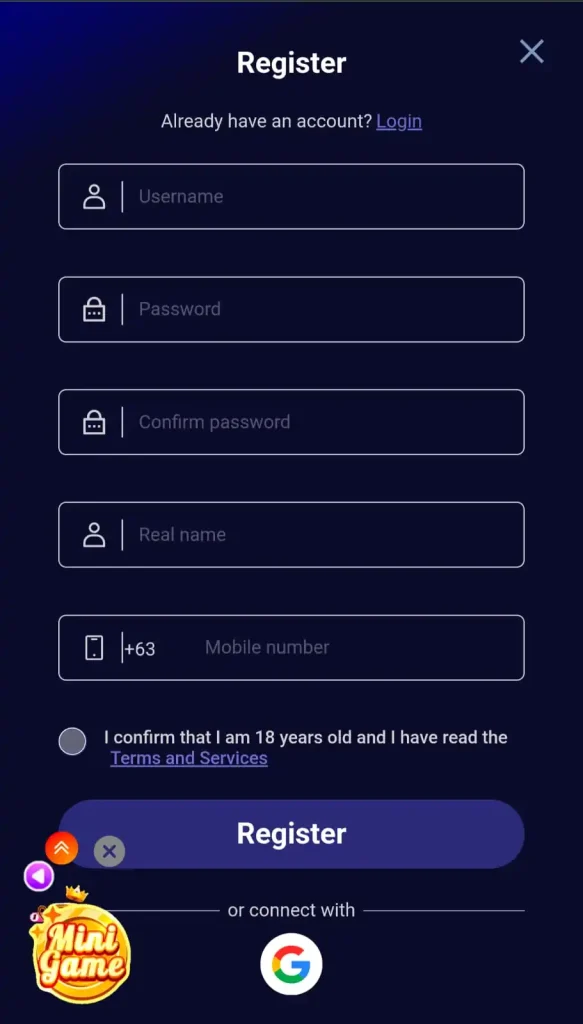Connect with Google account
This screenshot has height=1024, width=583.
pos(291,964)
